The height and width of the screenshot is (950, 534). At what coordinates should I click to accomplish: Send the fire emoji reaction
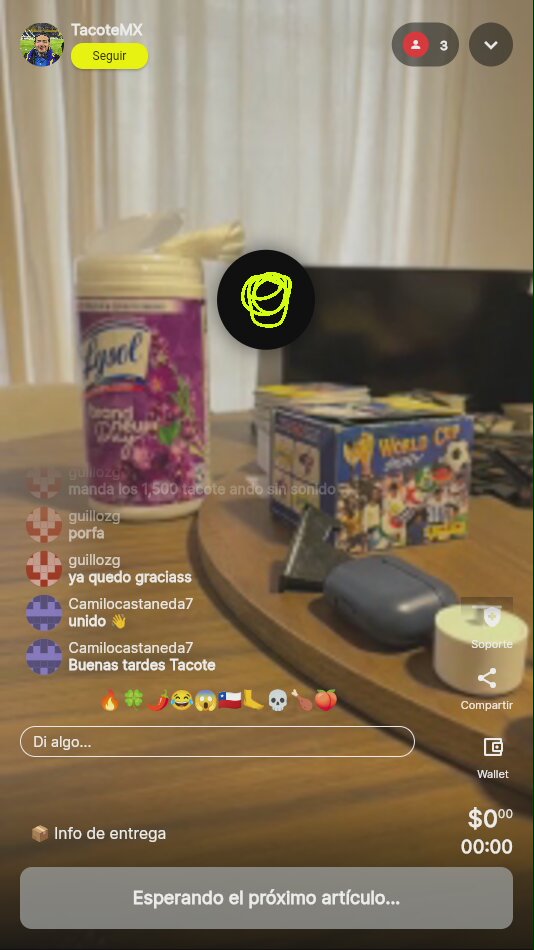[x=110, y=700]
